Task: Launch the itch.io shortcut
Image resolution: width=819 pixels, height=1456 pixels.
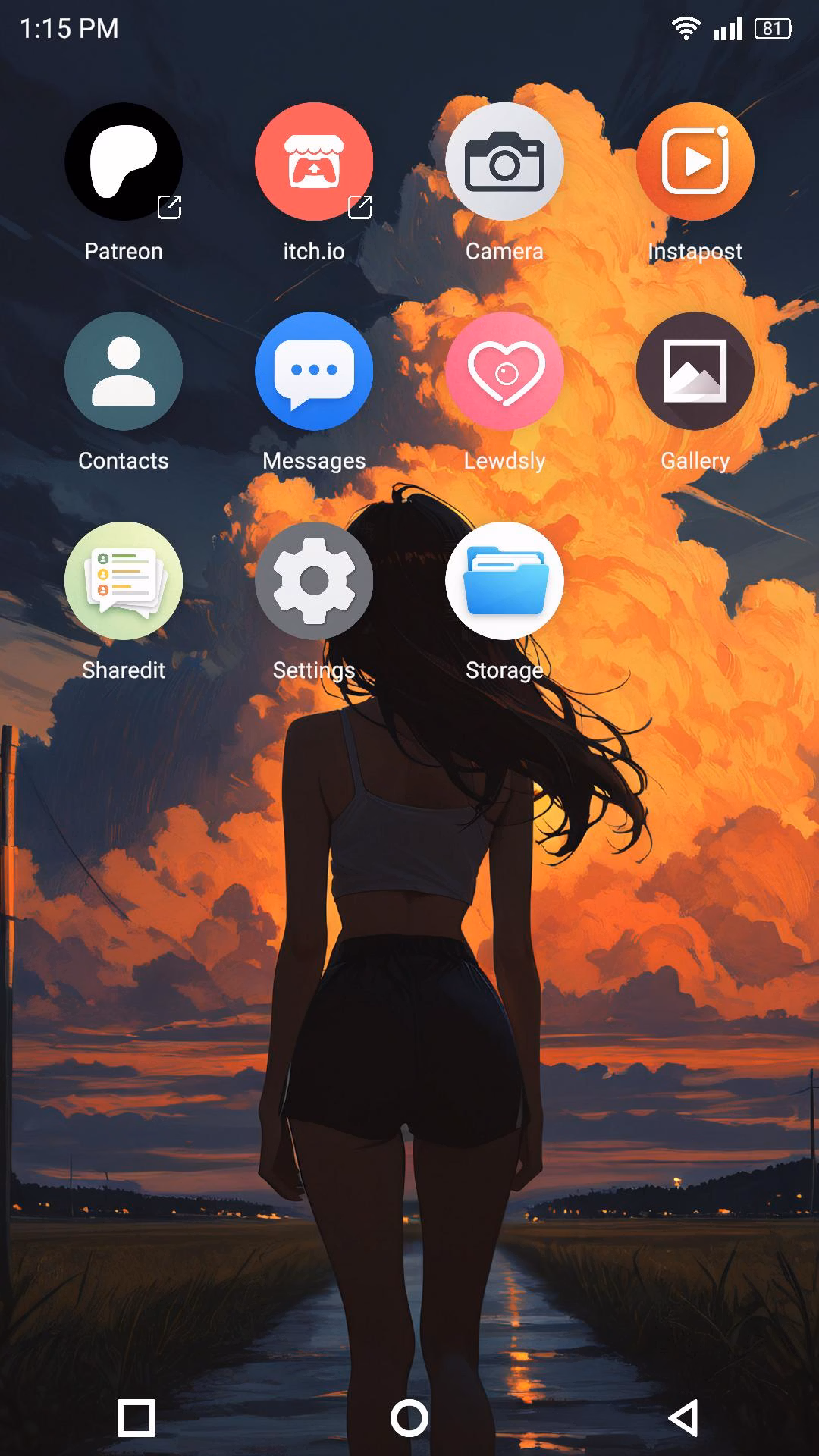Action: click(x=314, y=162)
